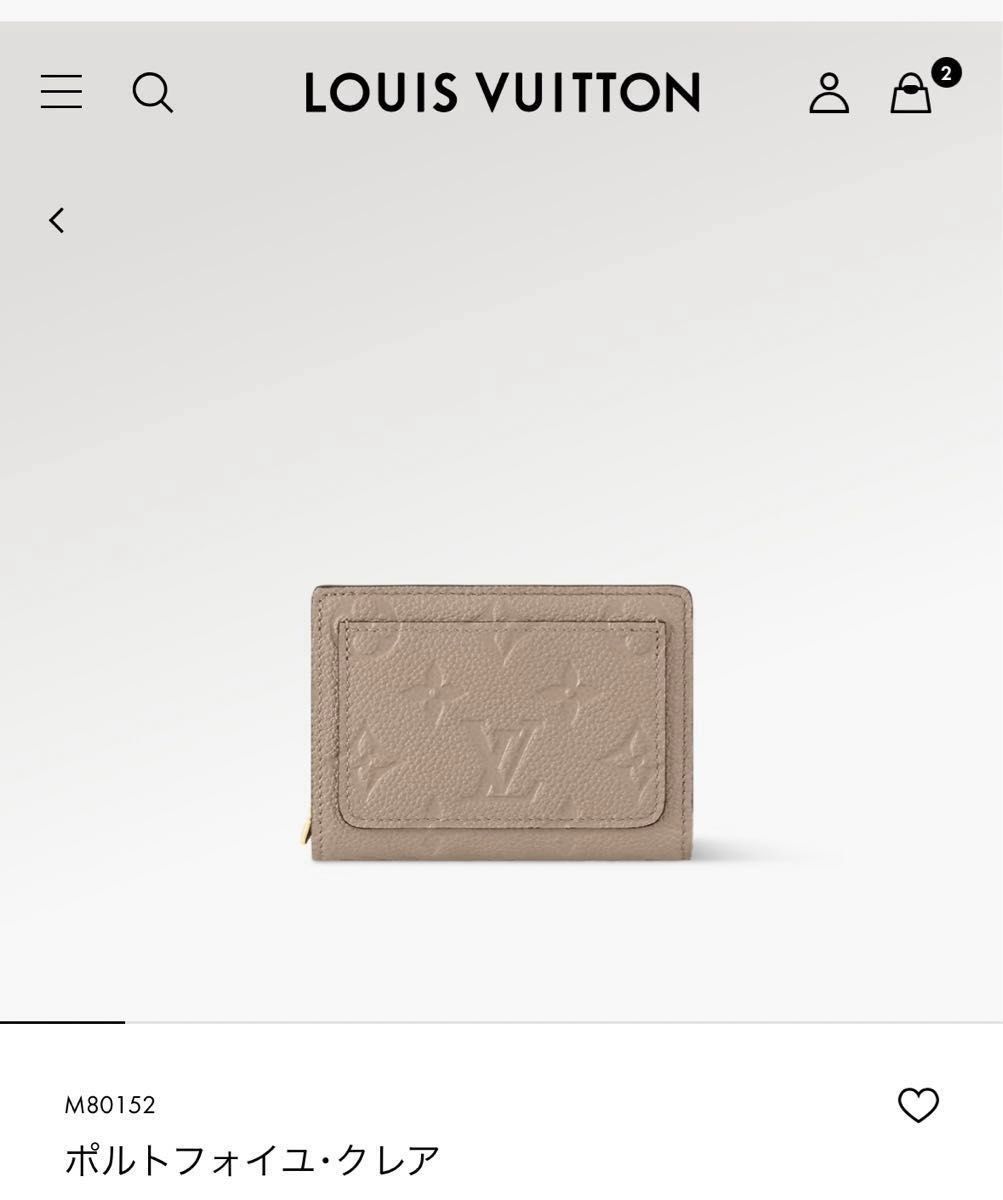View the wallet product image
Viewport: 1003px width, 1200px height.
coord(501,723)
